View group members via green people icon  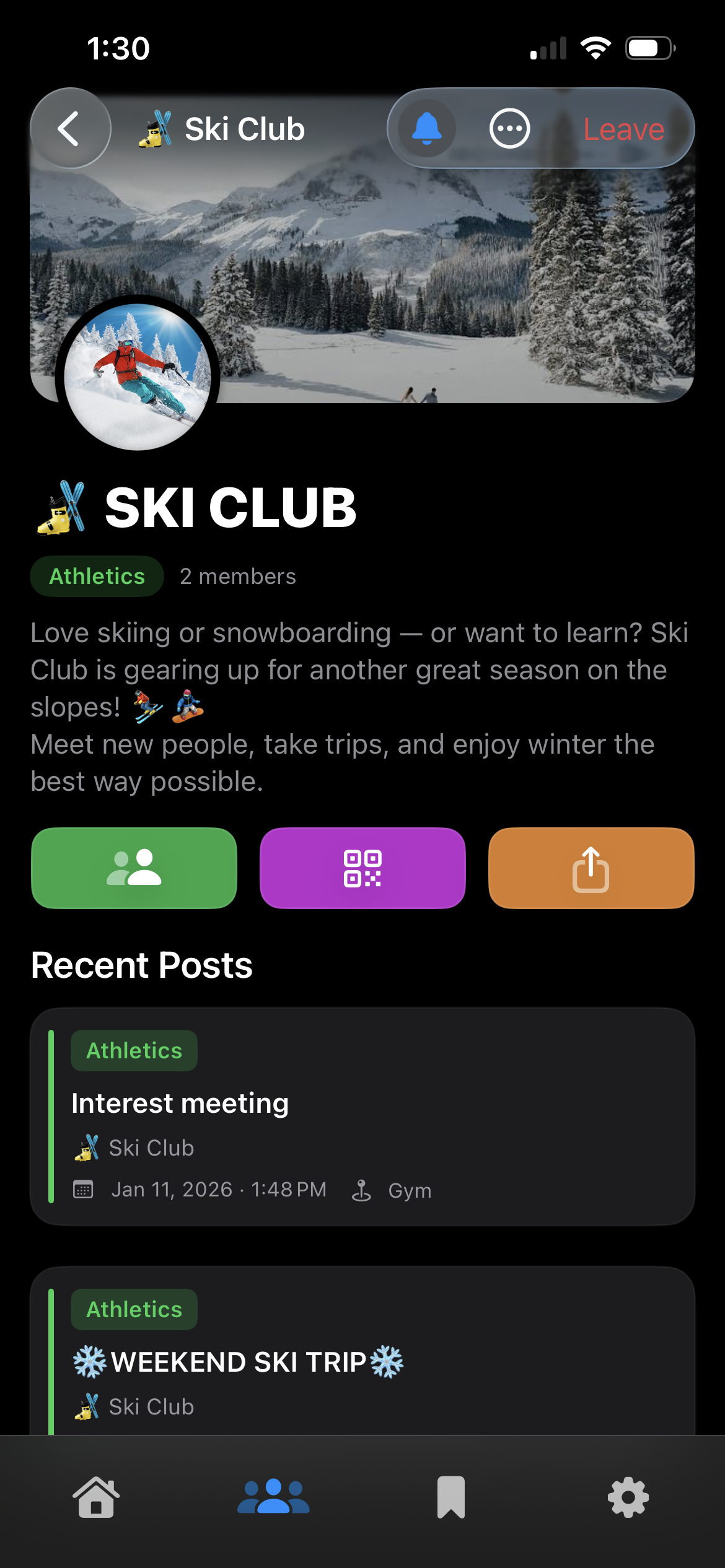click(x=134, y=868)
